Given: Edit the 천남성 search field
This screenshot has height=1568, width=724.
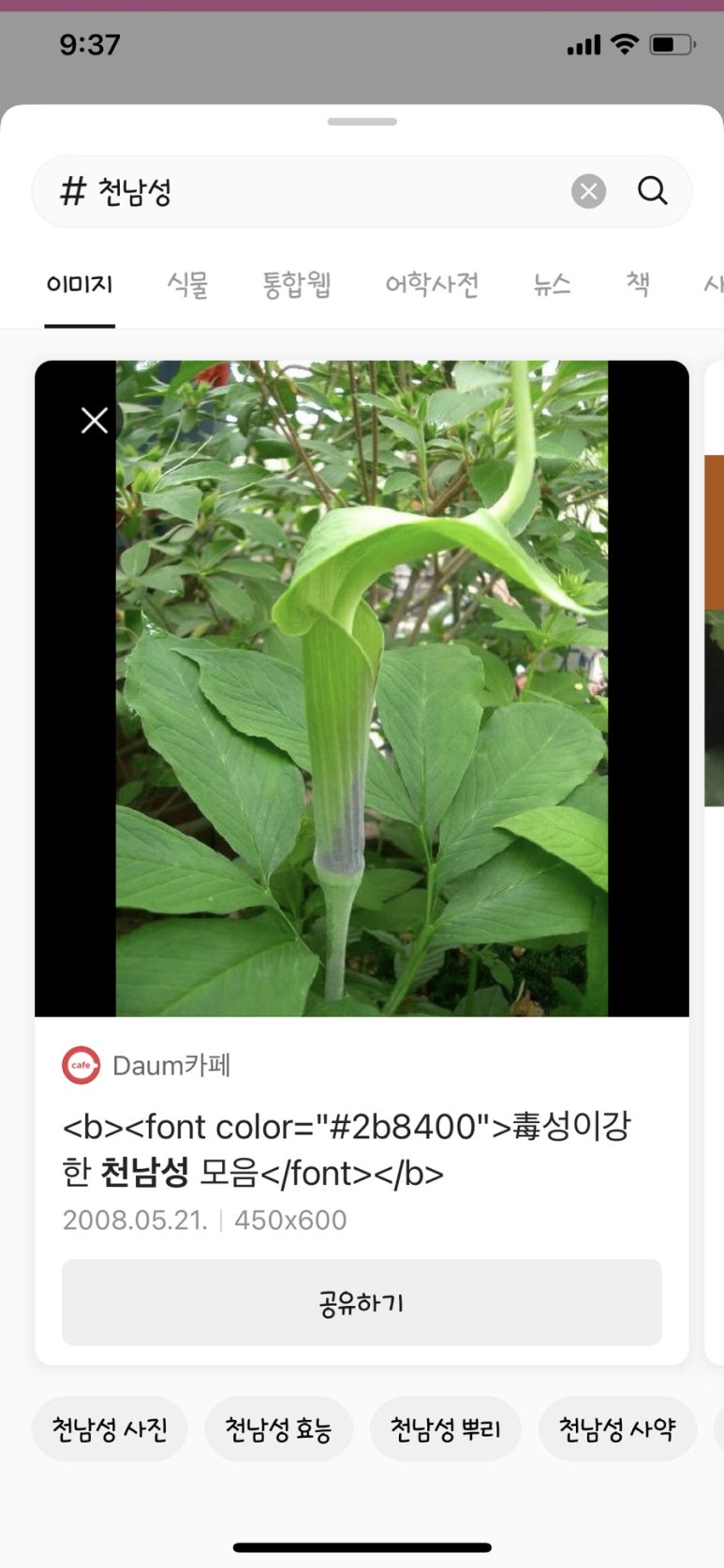Looking at the screenshot, I should pyautogui.click(x=318, y=192).
